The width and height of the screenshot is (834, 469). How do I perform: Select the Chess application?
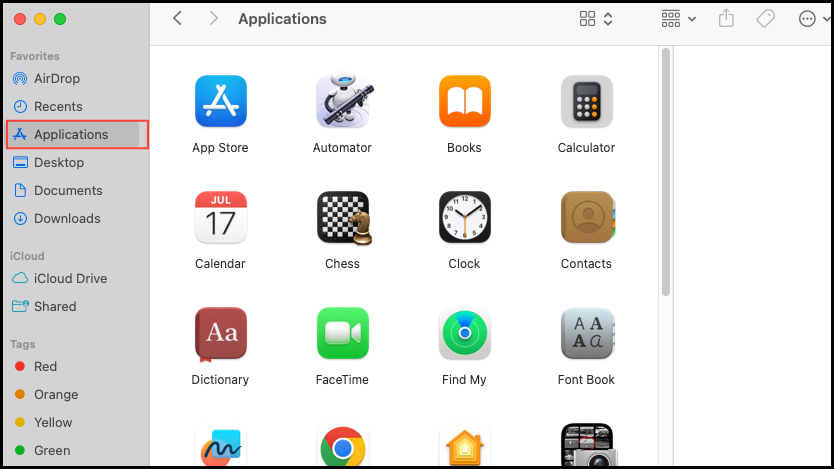point(342,218)
